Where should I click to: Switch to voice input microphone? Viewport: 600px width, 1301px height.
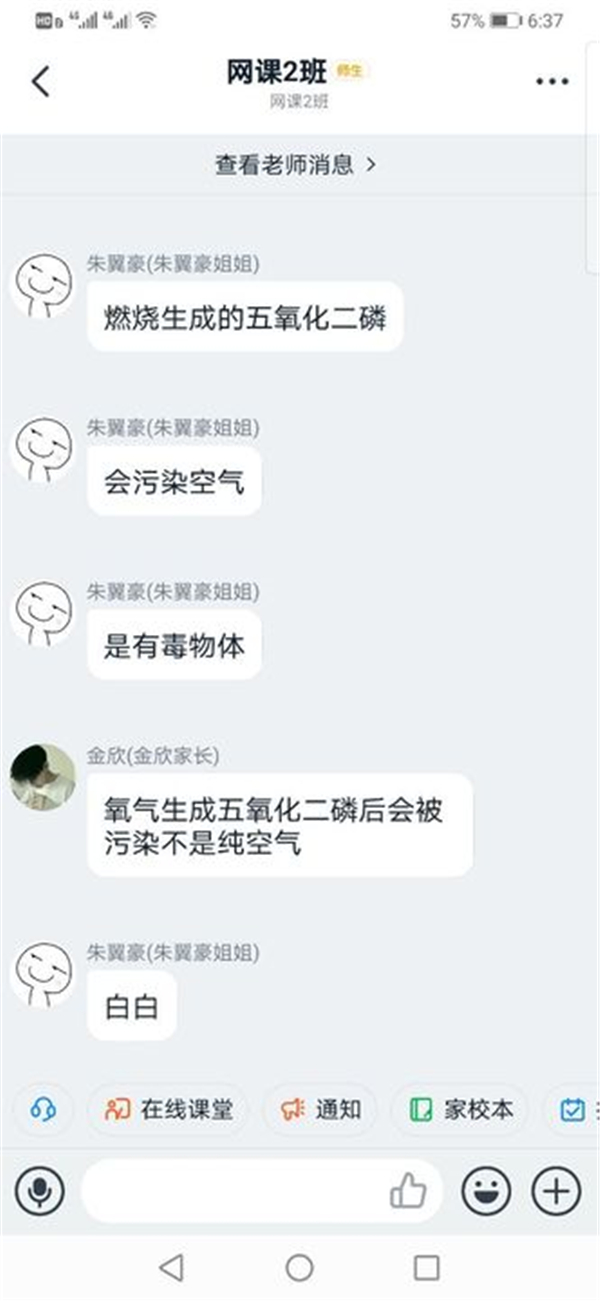coord(40,1190)
